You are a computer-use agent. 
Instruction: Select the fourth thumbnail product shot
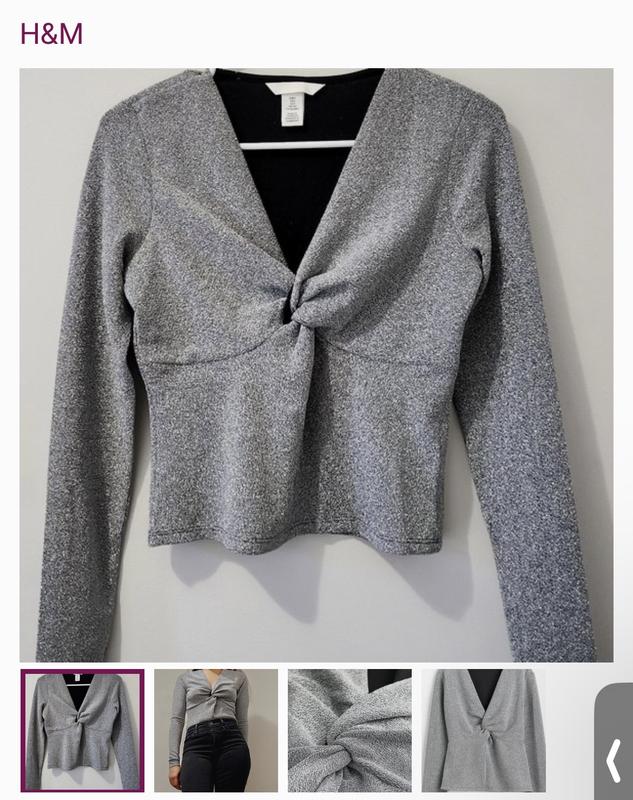[x=482, y=731]
